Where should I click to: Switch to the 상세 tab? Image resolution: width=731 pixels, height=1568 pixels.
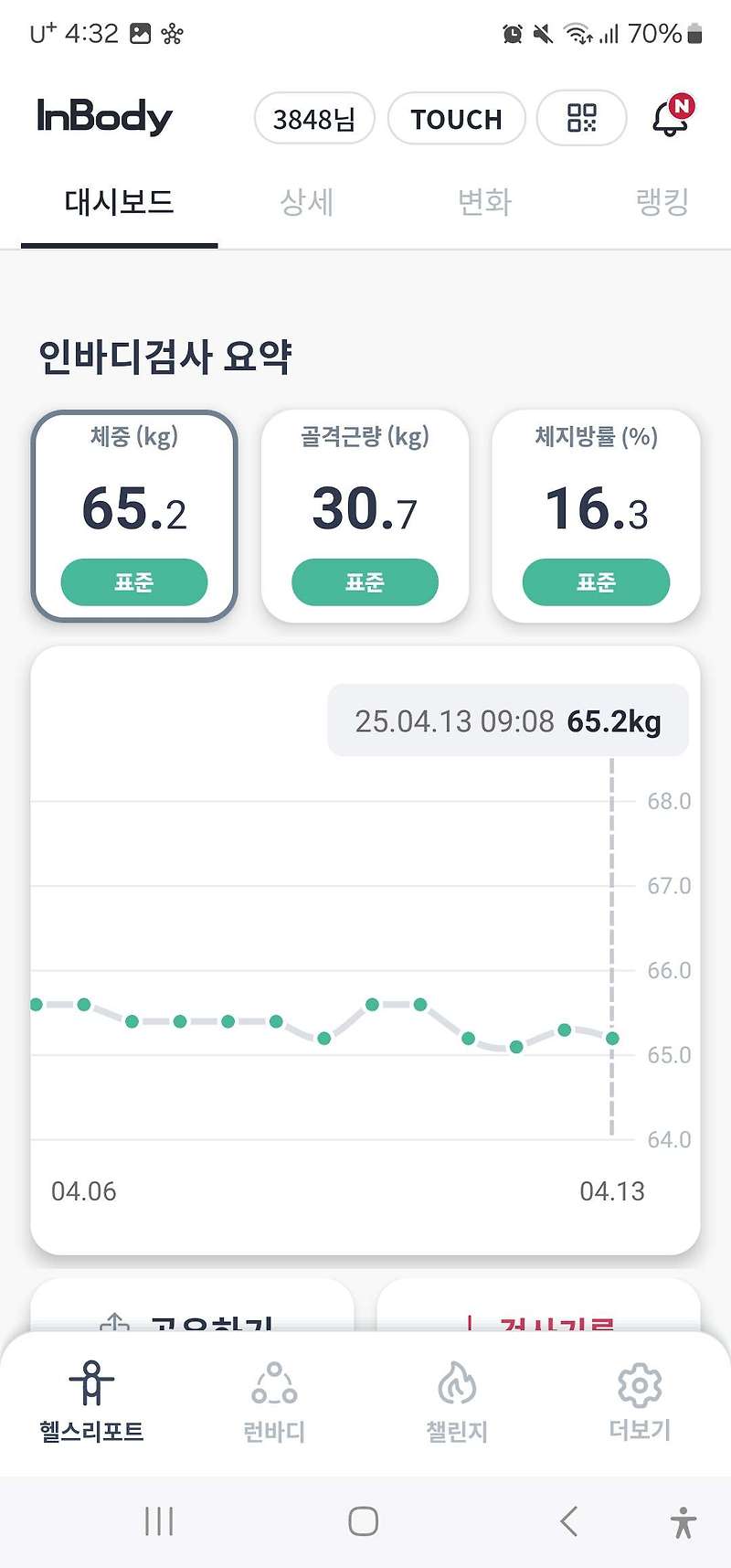(308, 202)
